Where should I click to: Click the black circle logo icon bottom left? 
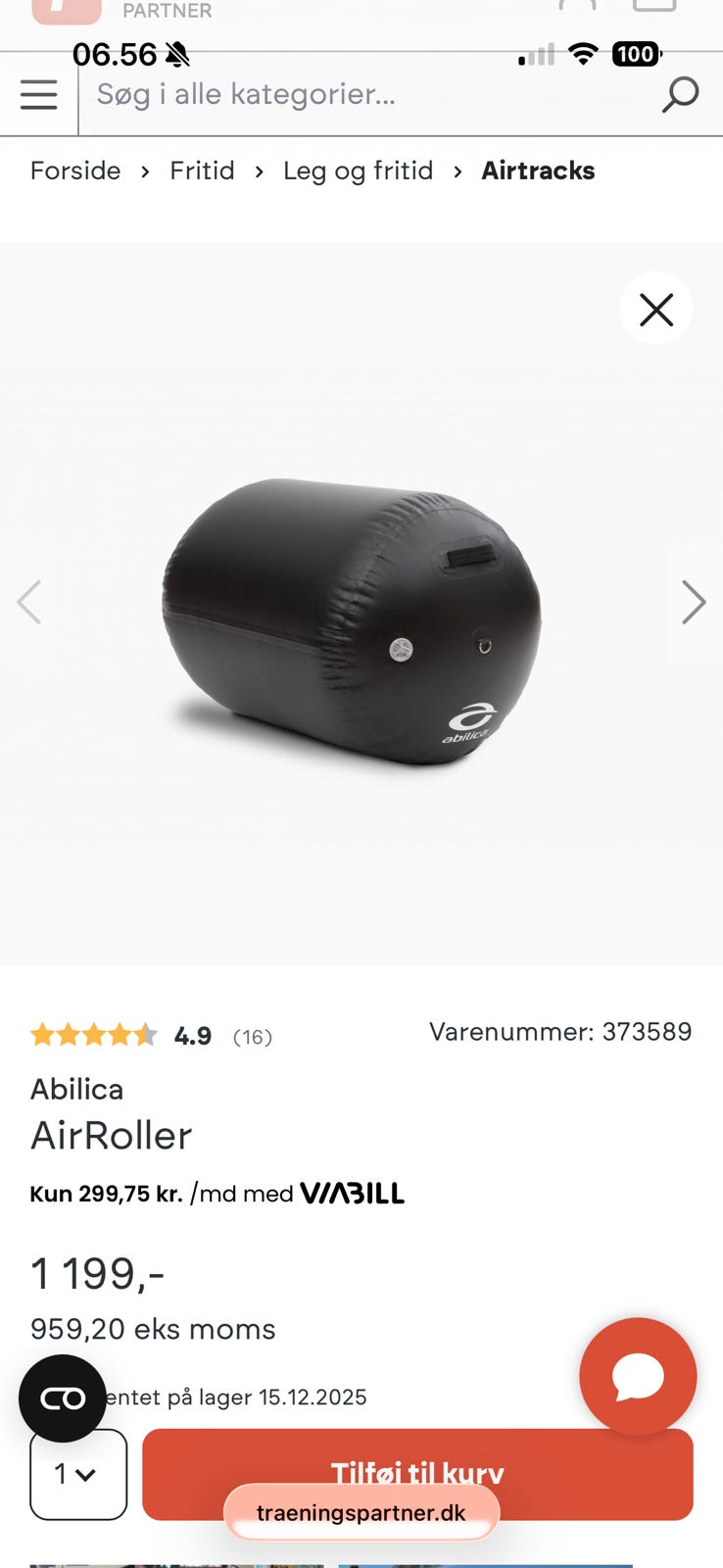62,1398
